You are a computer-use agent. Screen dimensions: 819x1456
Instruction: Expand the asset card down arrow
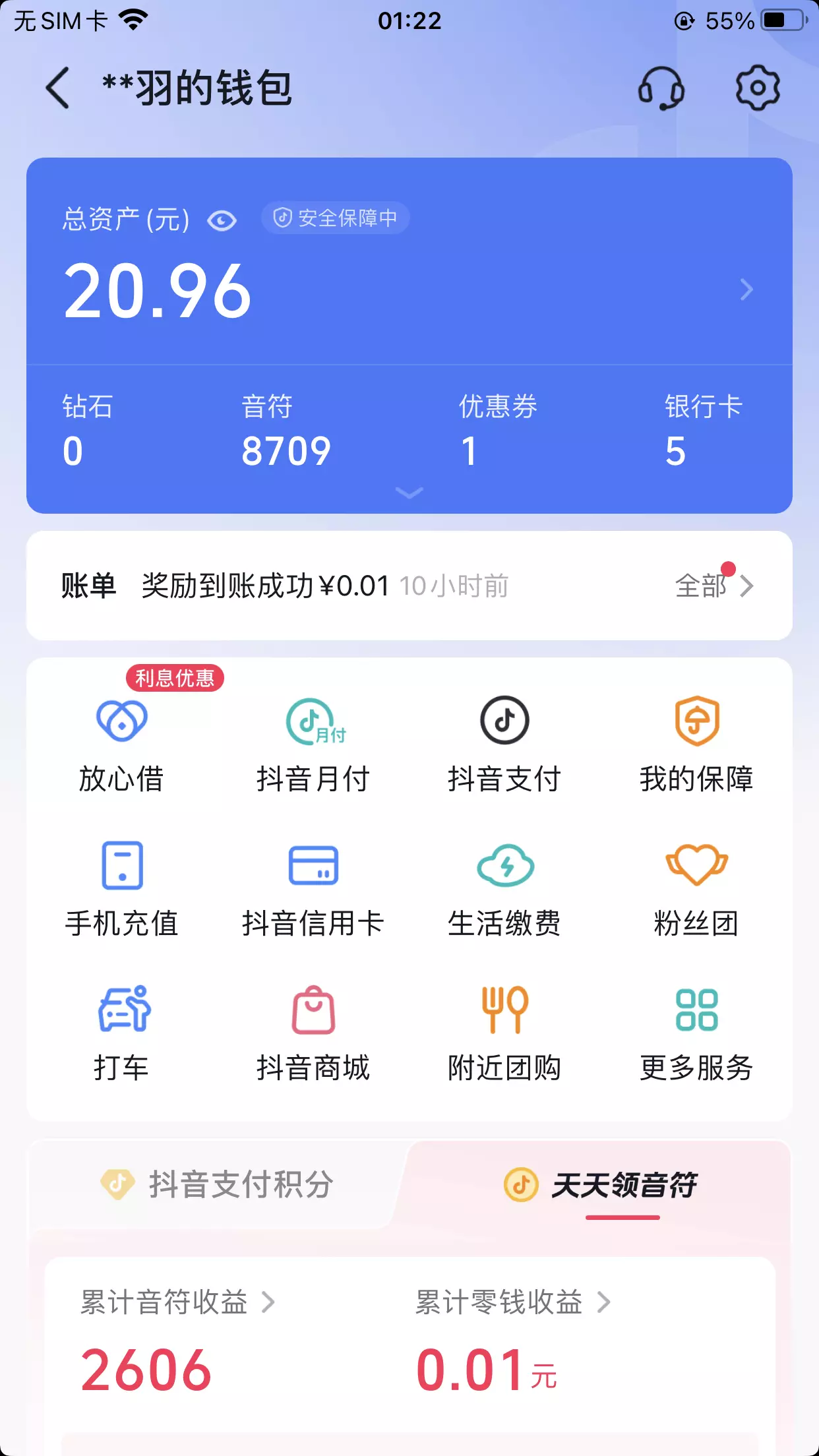409,493
